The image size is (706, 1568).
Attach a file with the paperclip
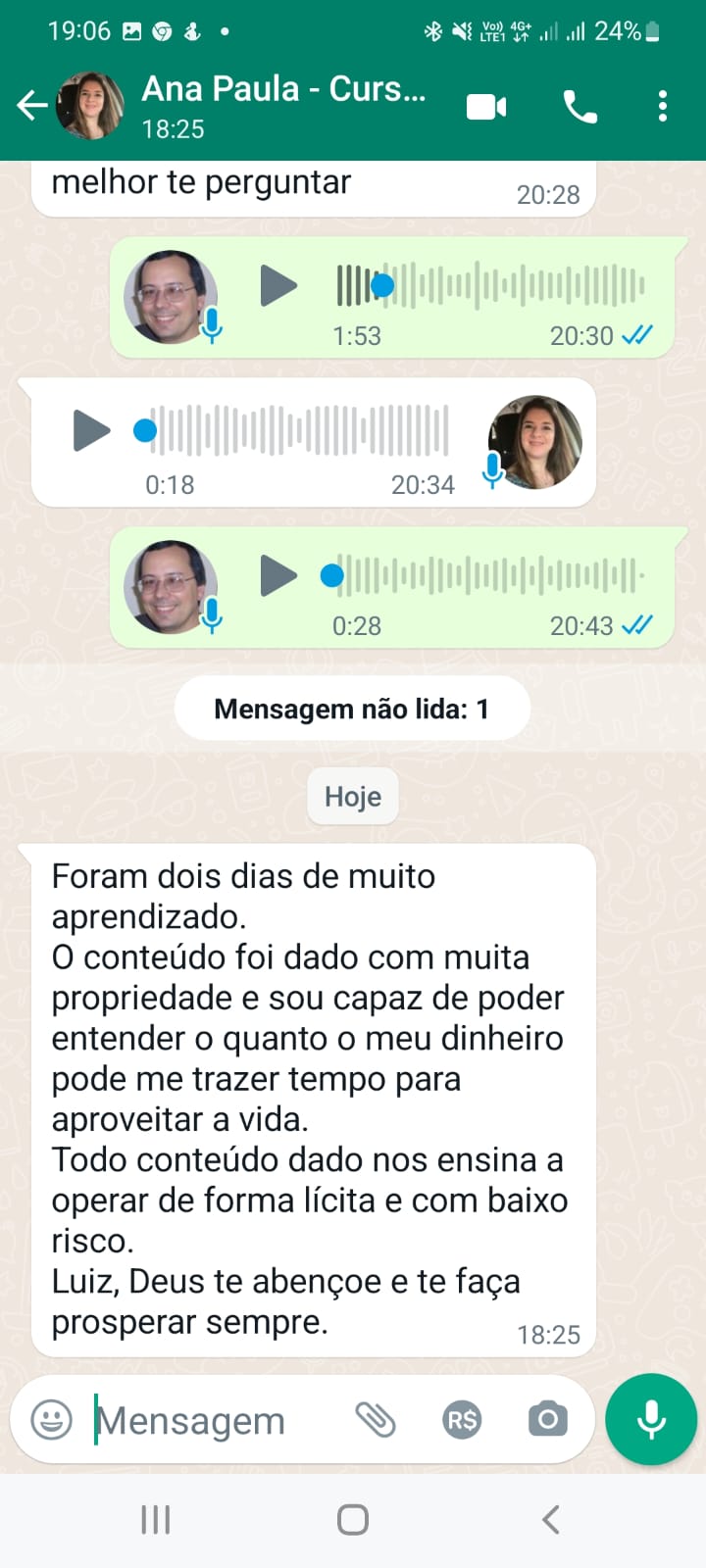coord(376,1419)
